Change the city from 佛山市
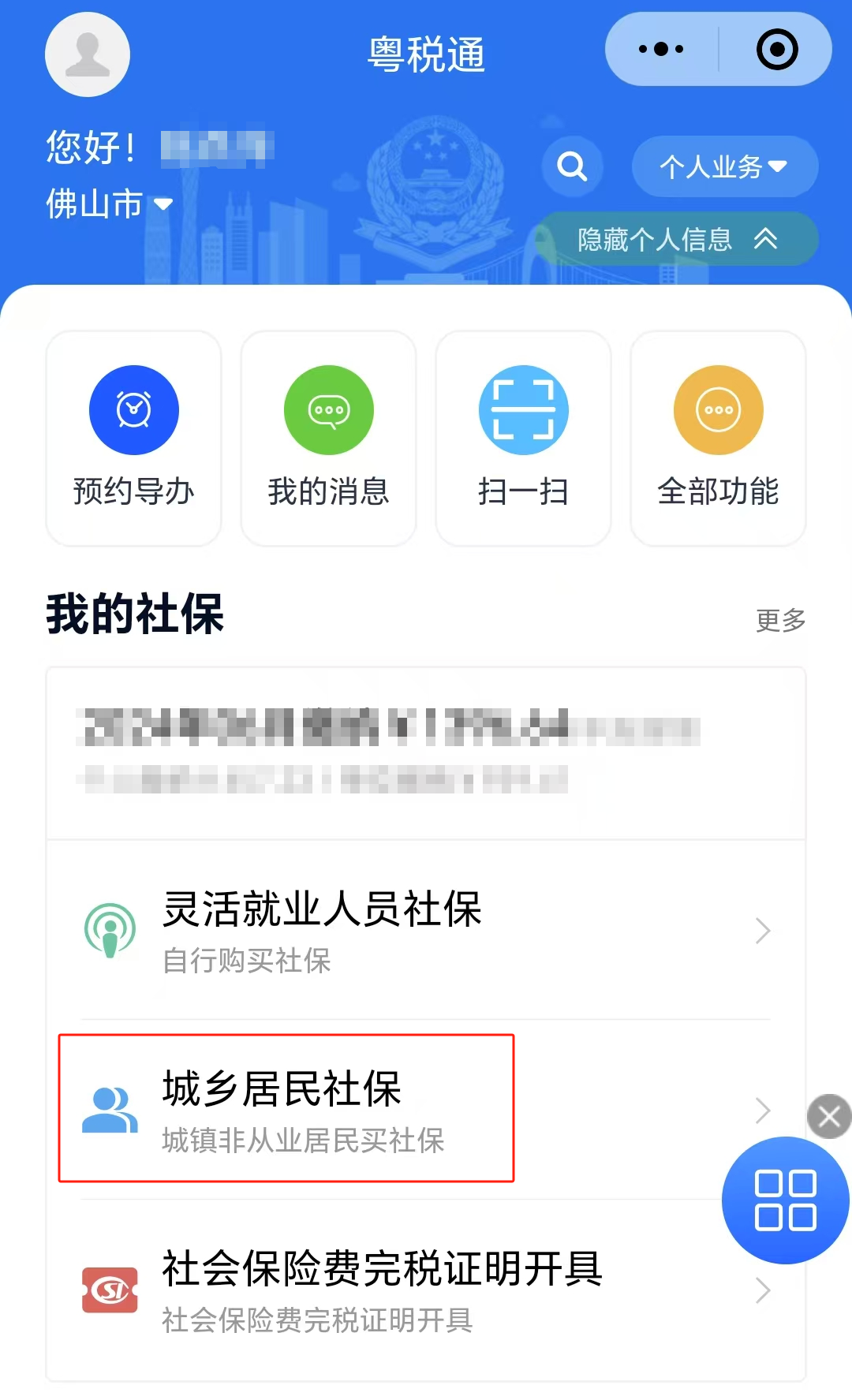This screenshot has width=852, height=1400. pos(109,204)
